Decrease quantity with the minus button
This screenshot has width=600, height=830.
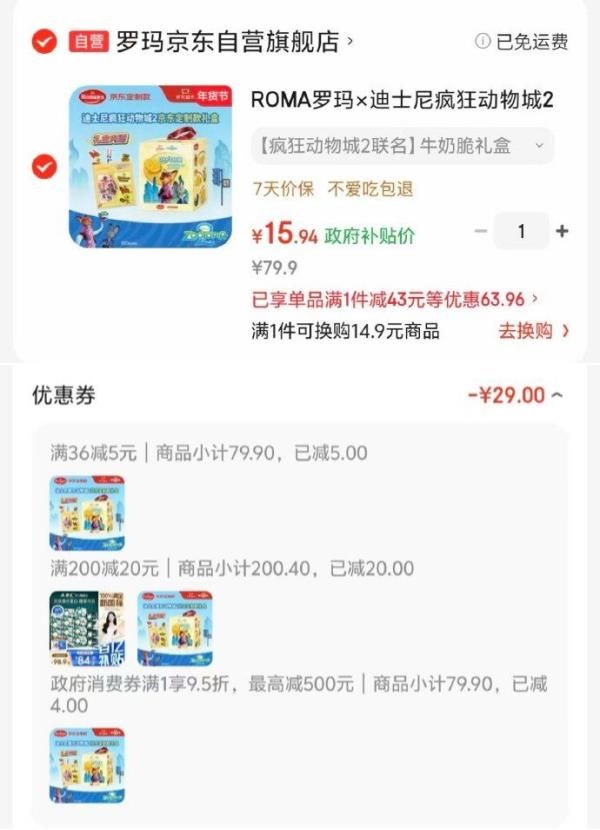[481, 231]
